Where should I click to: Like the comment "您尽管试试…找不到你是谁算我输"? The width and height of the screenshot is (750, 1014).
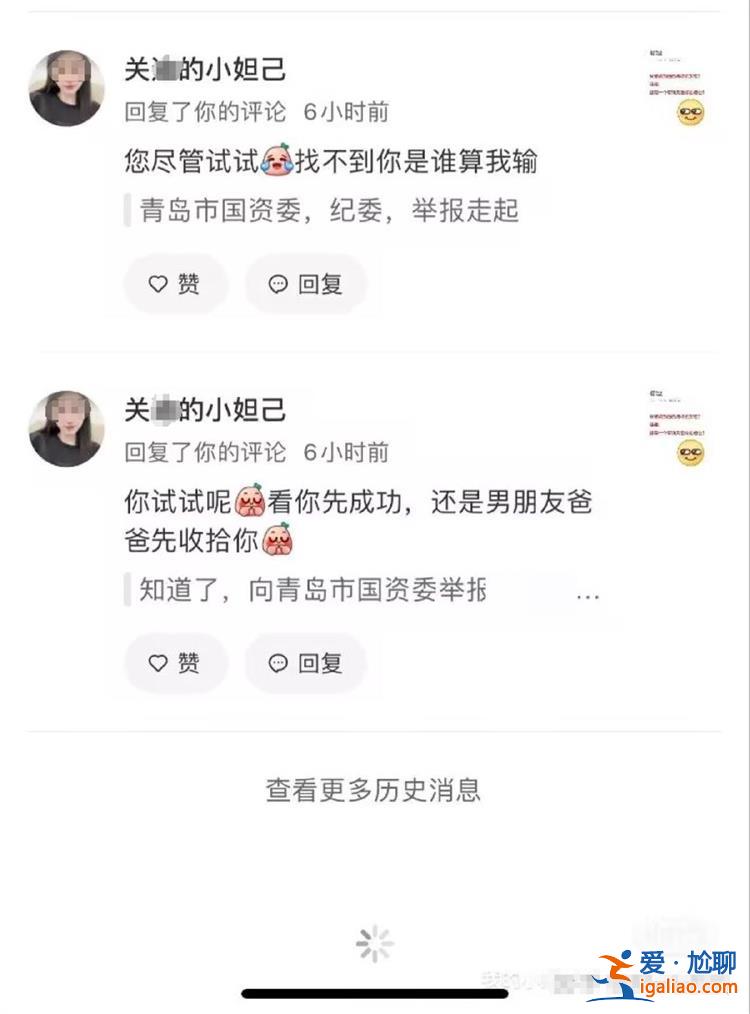[x=175, y=284]
